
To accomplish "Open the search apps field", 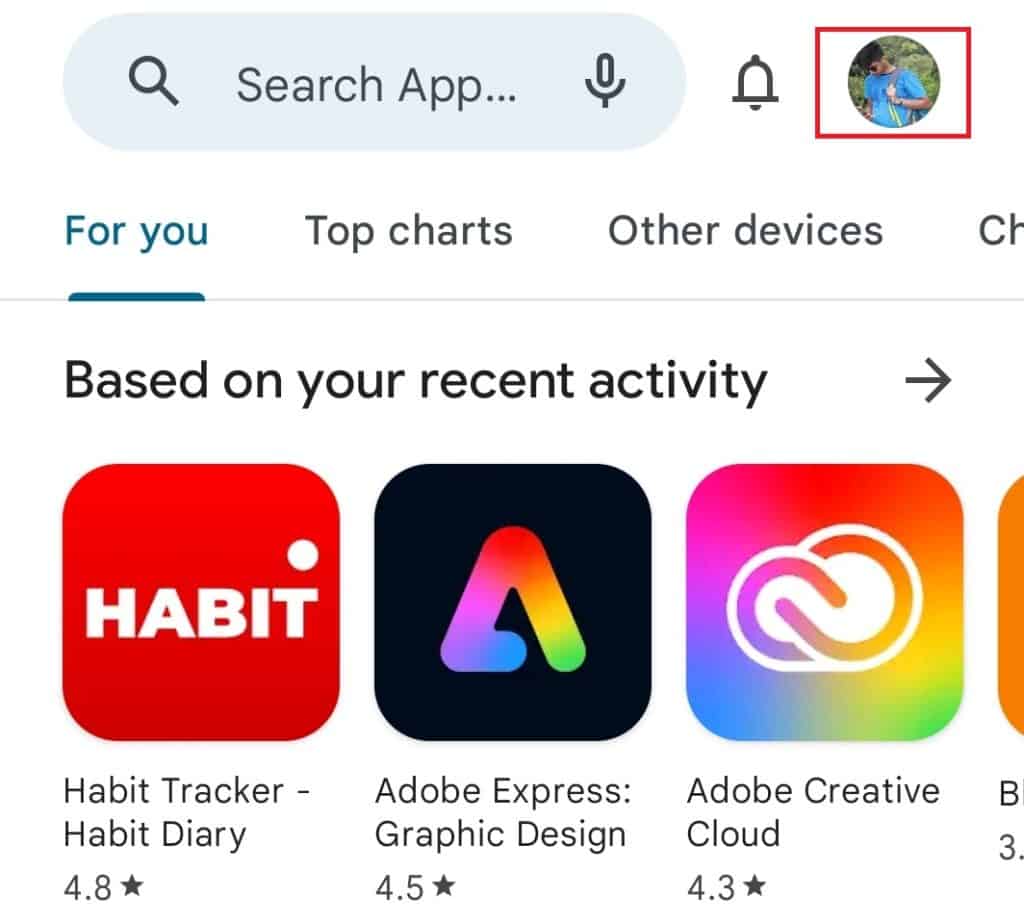I will click(x=375, y=85).
